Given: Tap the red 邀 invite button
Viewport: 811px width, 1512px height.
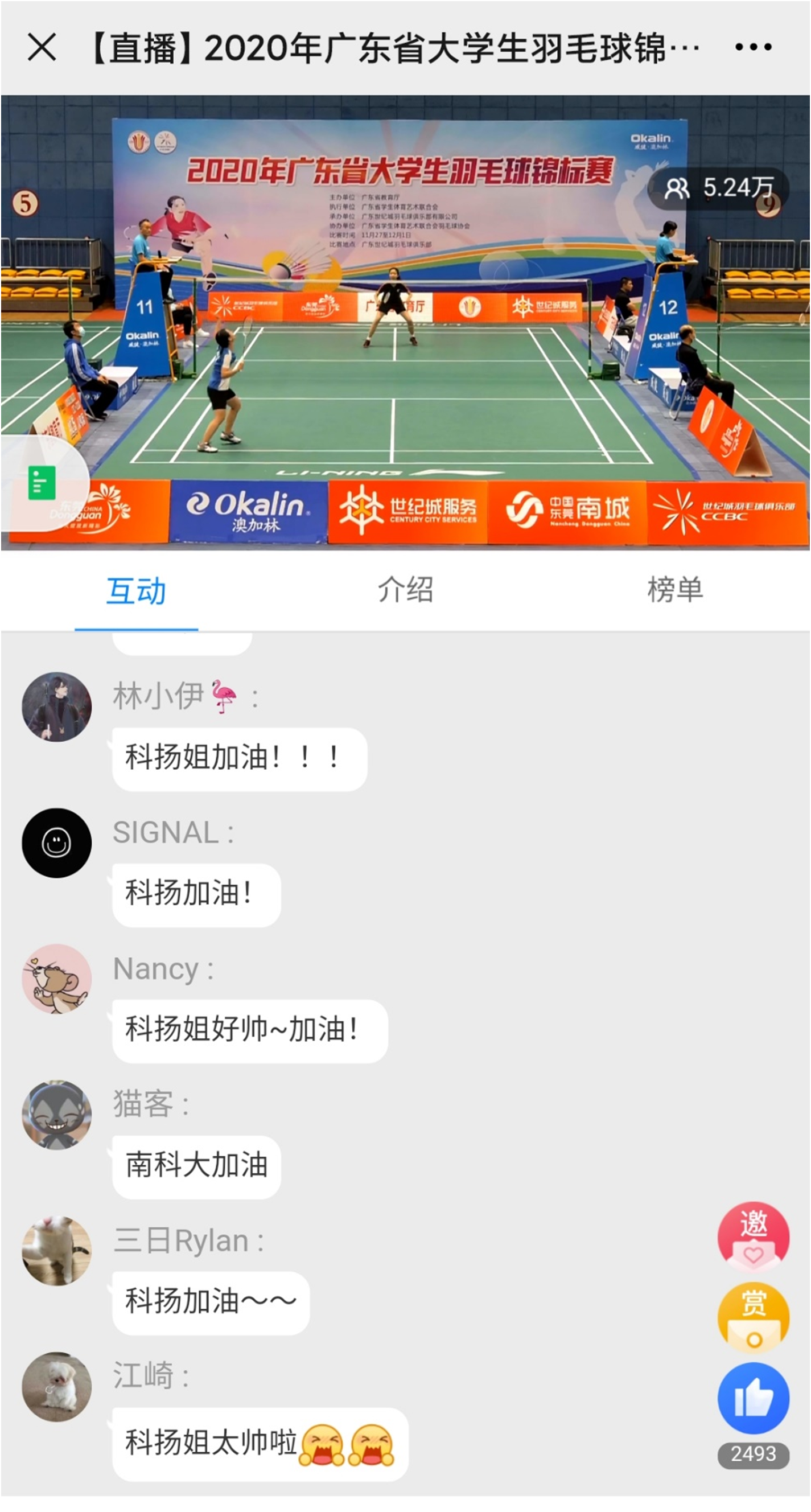Looking at the screenshot, I should click(x=753, y=1236).
